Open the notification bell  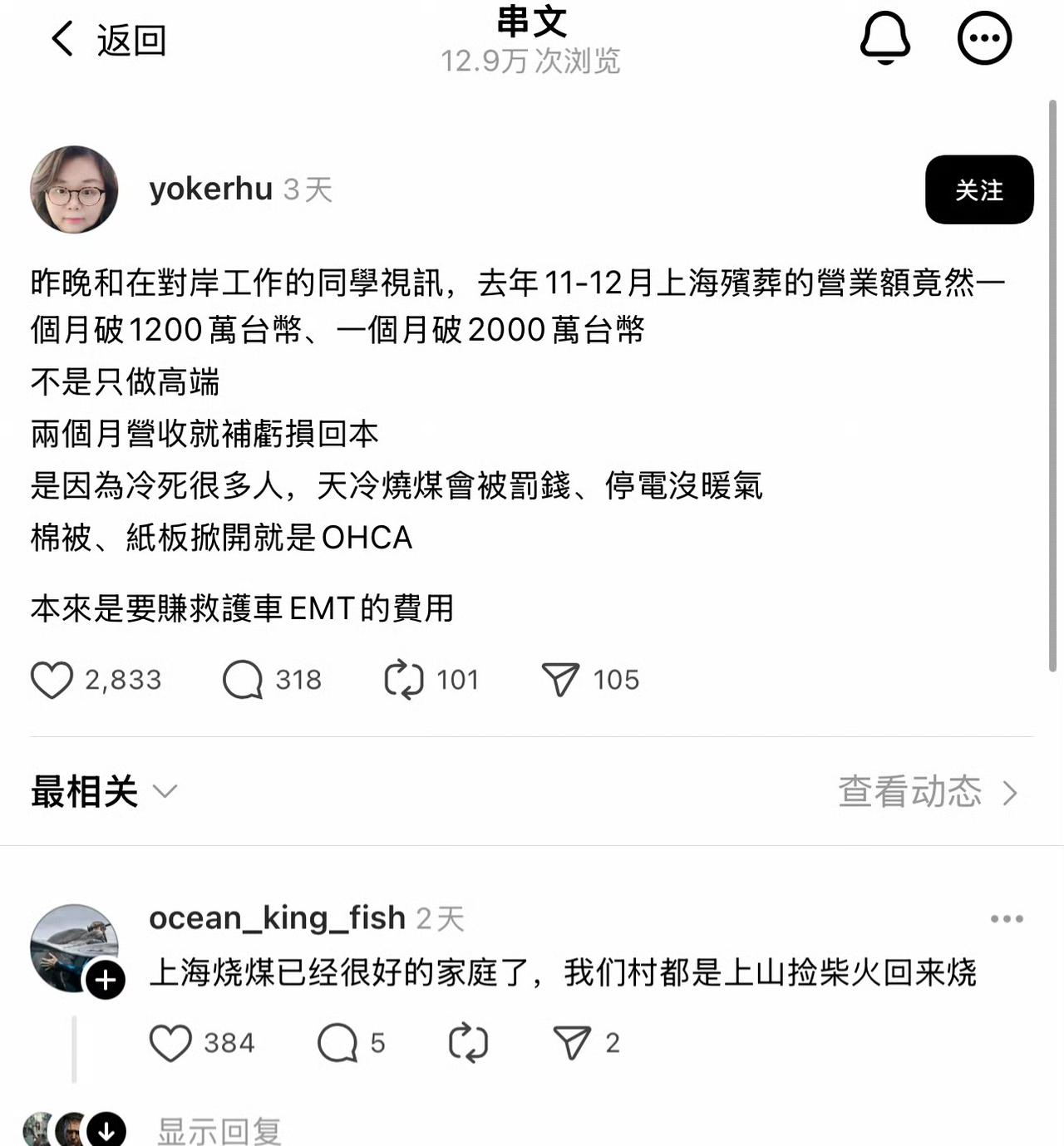884,37
